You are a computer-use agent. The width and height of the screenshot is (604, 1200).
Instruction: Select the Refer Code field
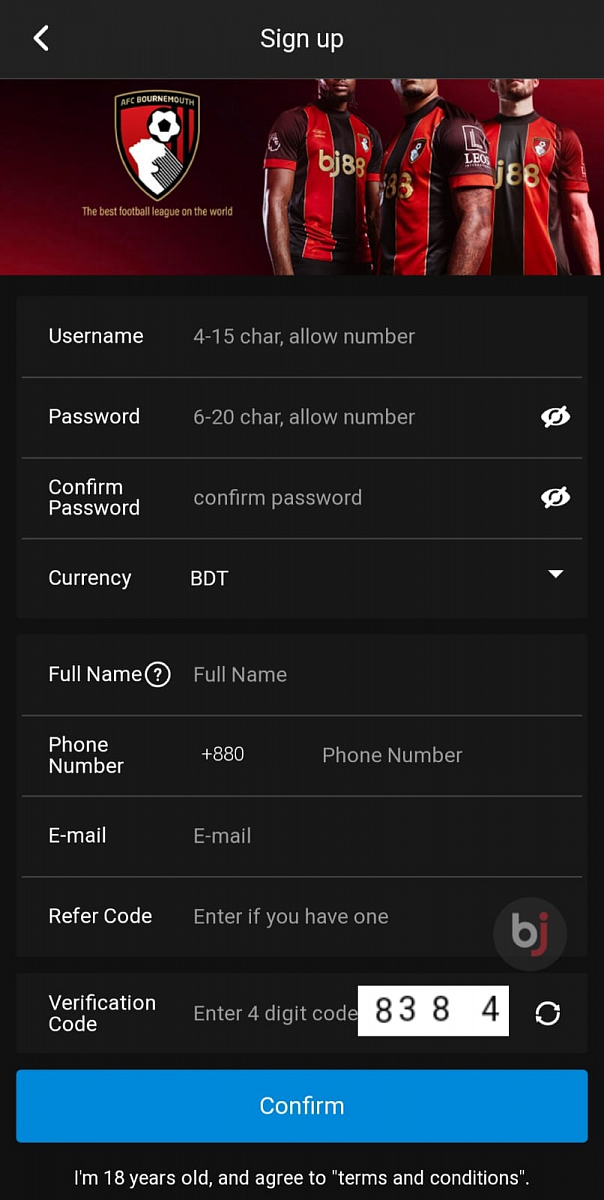pos(340,917)
